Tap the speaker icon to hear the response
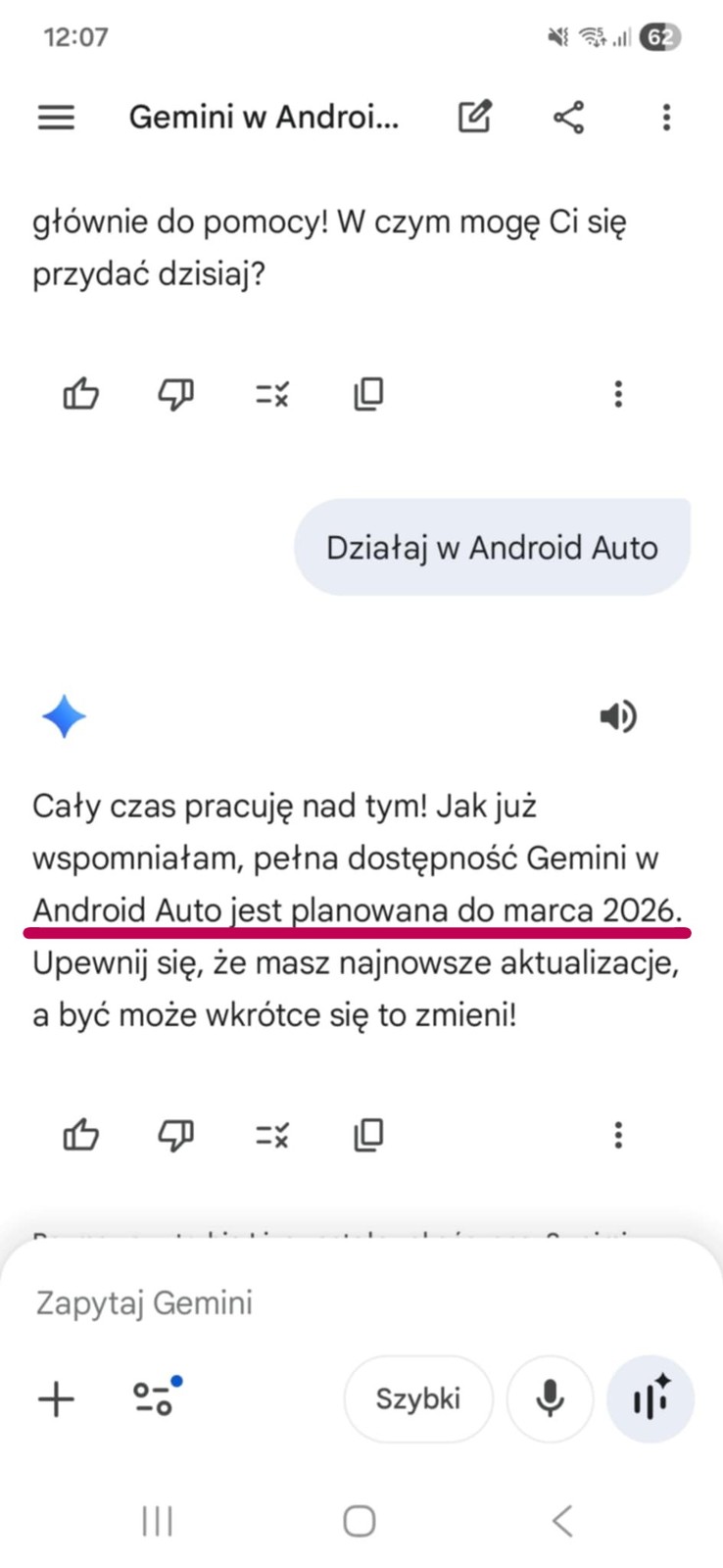 coord(618,716)
